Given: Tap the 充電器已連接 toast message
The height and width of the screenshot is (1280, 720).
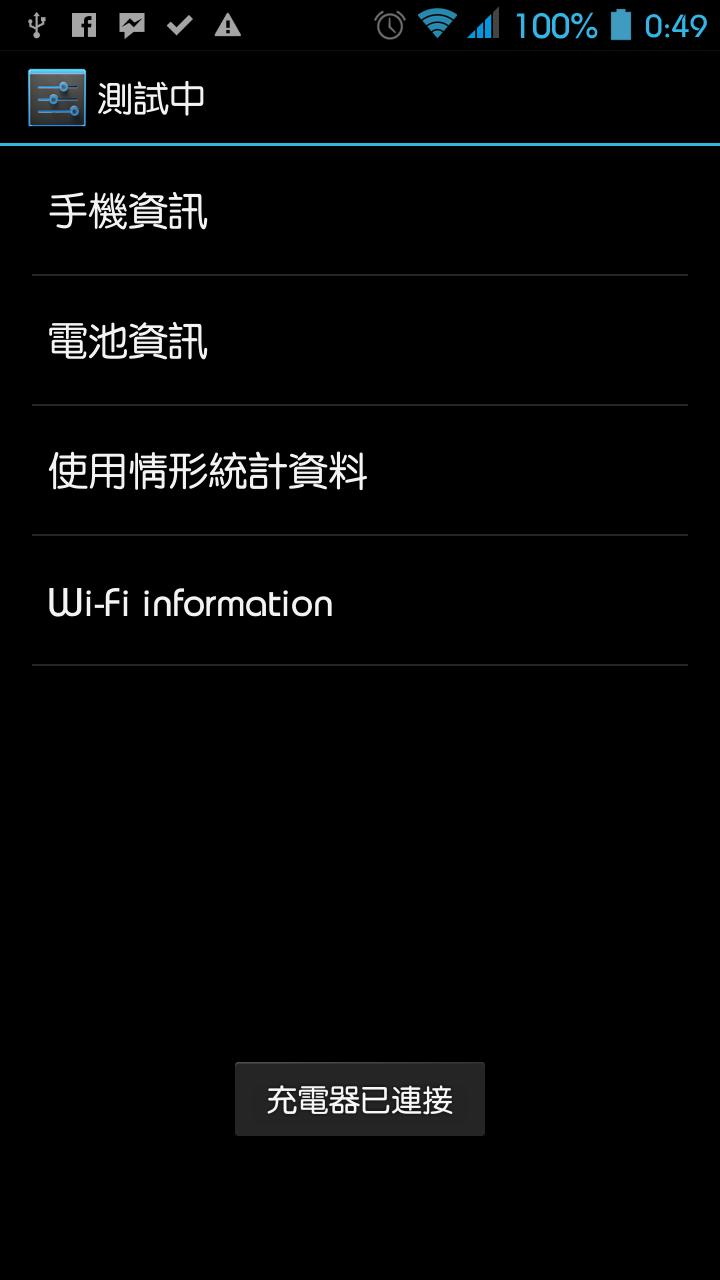Looking at the screenshot, I should pos(360,1098).
